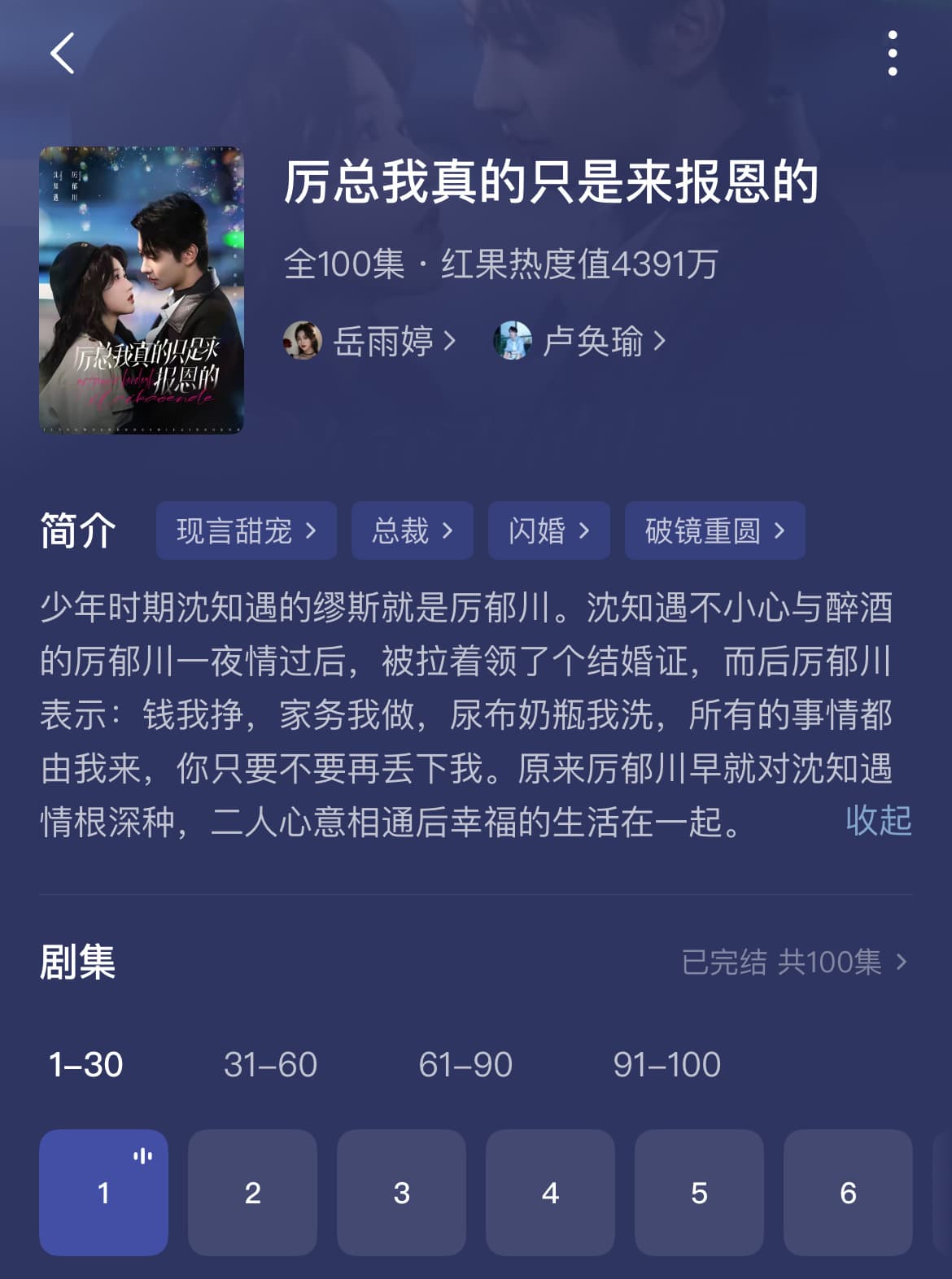Play episode 6
The height and width of the screenshot is (1279, 952).
point(848,1193)
